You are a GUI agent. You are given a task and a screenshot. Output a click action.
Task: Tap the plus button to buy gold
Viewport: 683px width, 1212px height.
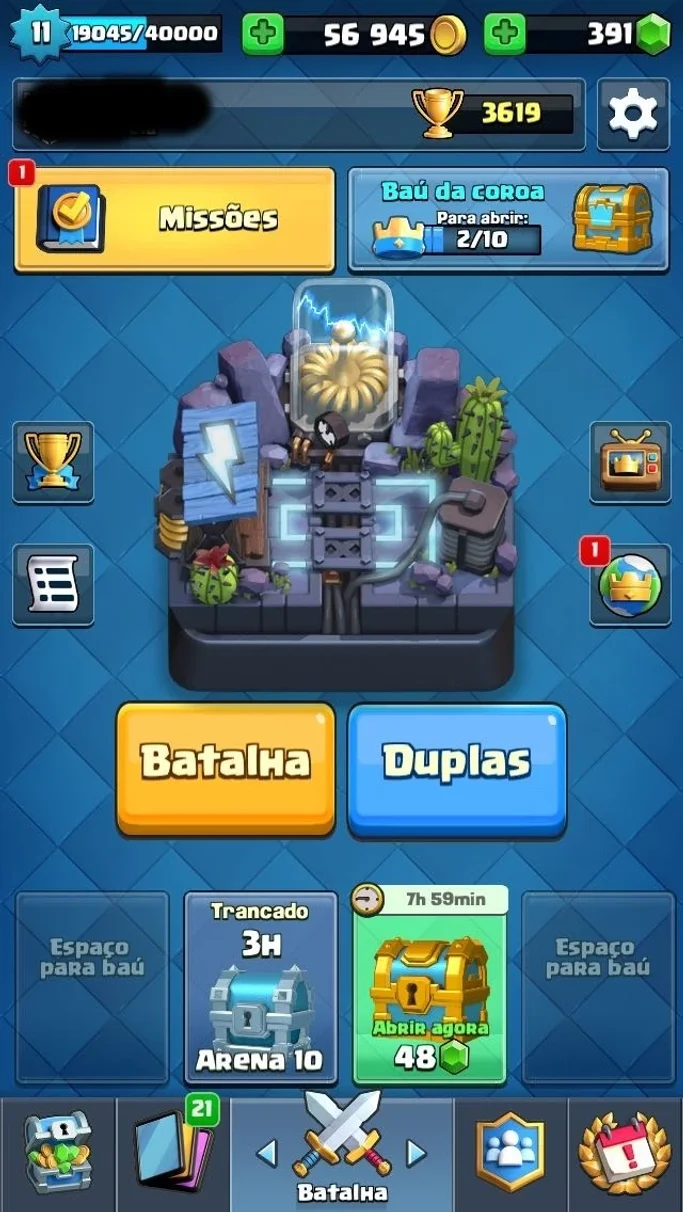(x=263, y=35)
